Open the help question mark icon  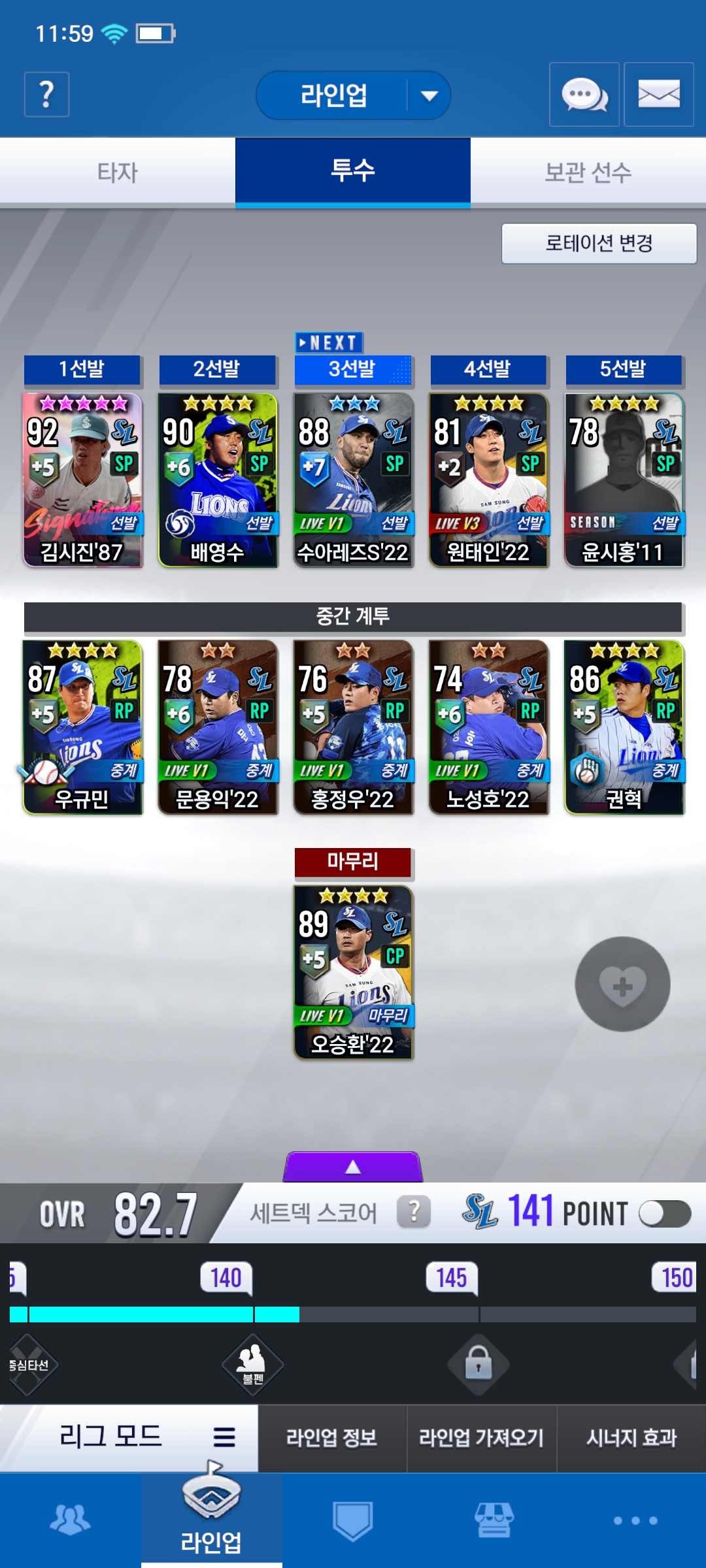click(x=46, y=95)
